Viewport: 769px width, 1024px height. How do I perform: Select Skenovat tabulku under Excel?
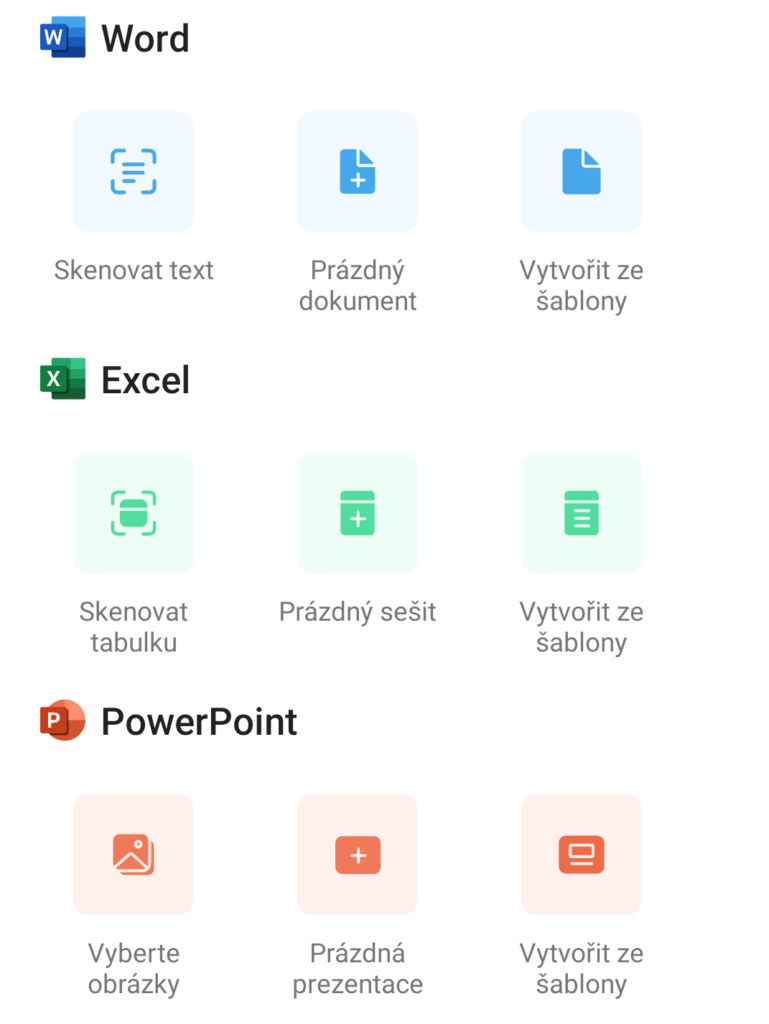tap(133, 513)
